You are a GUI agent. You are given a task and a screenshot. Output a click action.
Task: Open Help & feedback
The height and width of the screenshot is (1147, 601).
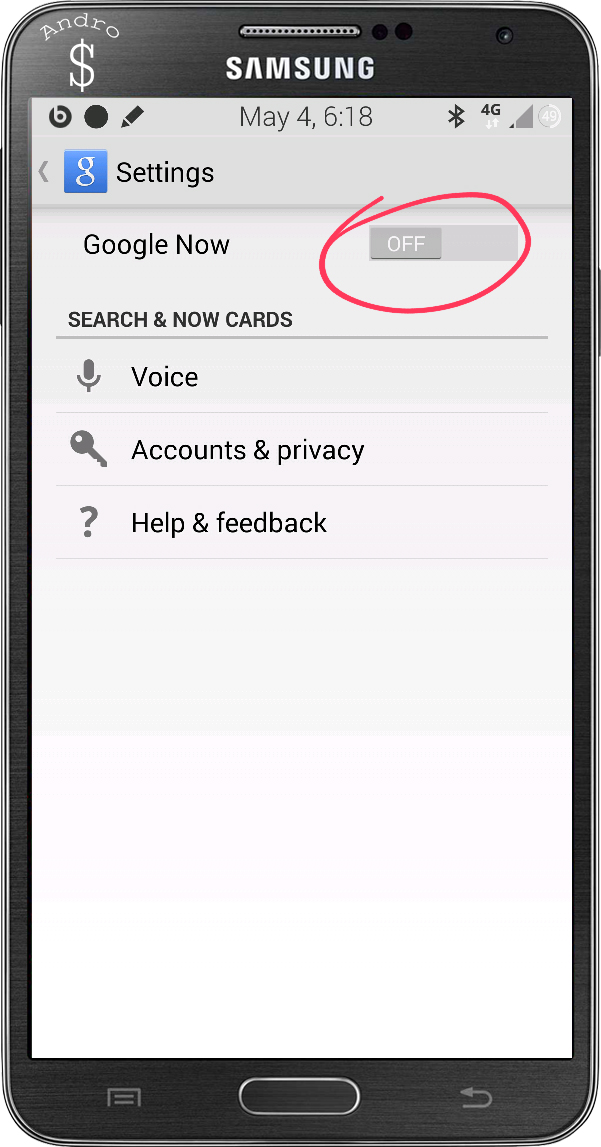[x=300, y=523]
